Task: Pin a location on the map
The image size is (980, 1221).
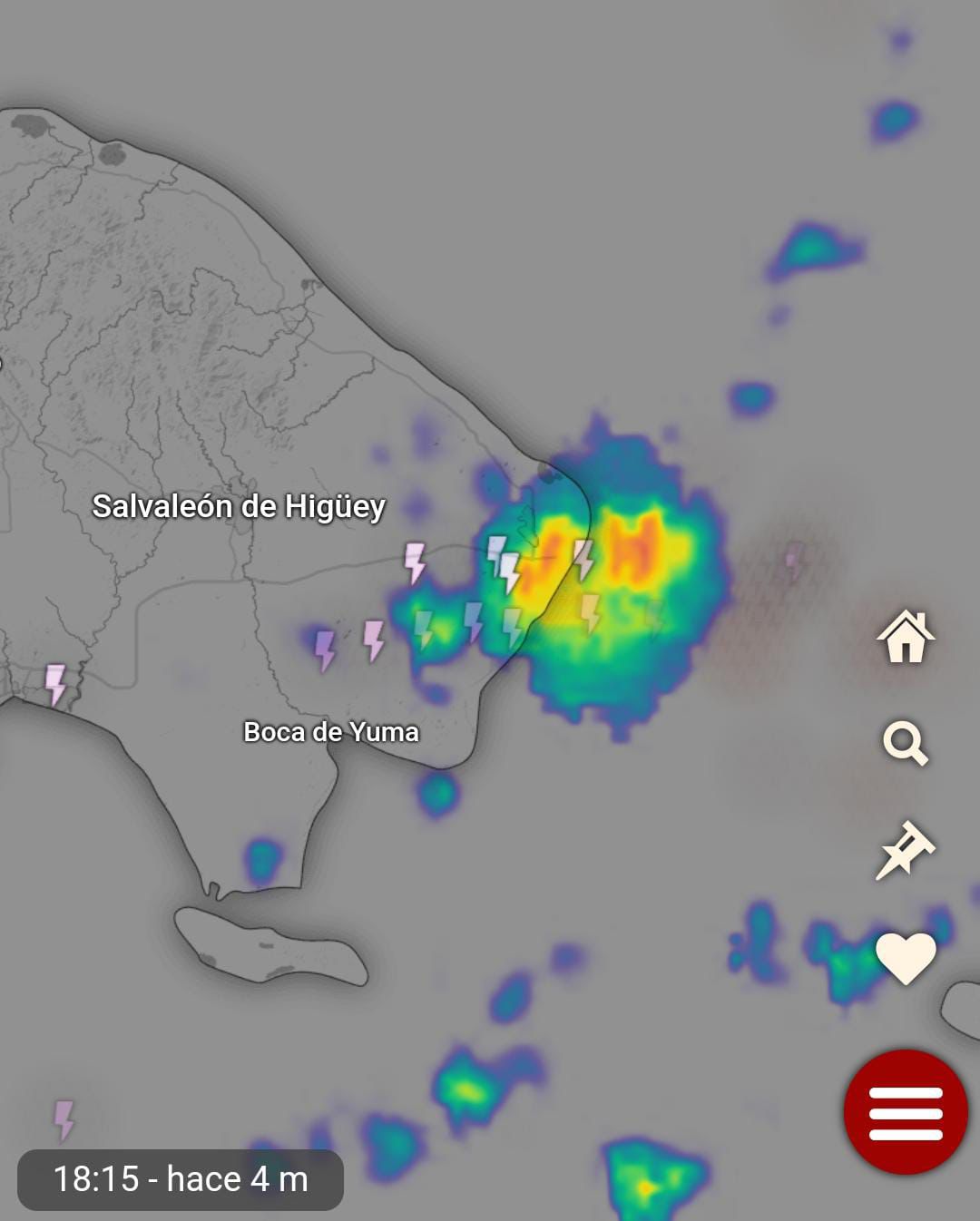Action: click(x=905, y=850)
